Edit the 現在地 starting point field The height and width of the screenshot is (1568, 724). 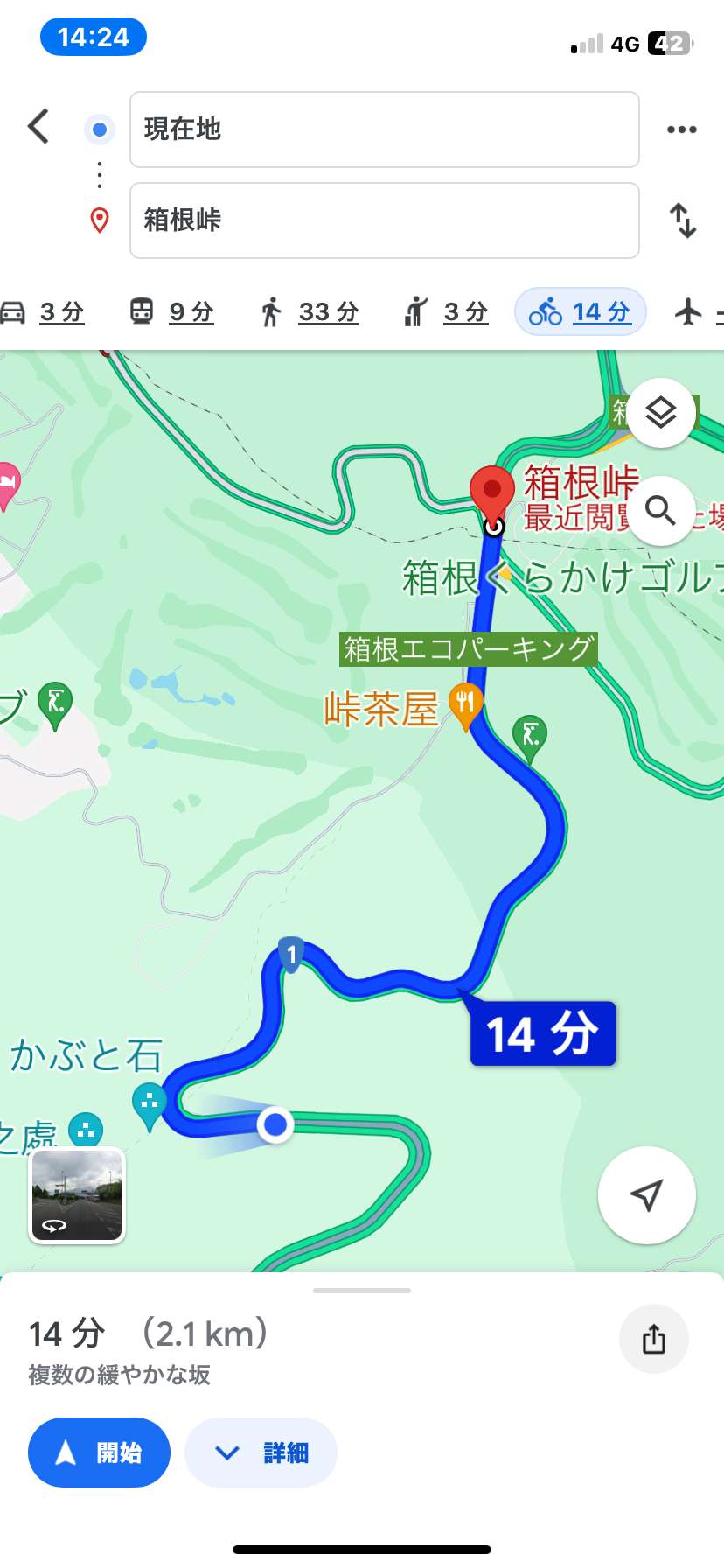385,129
